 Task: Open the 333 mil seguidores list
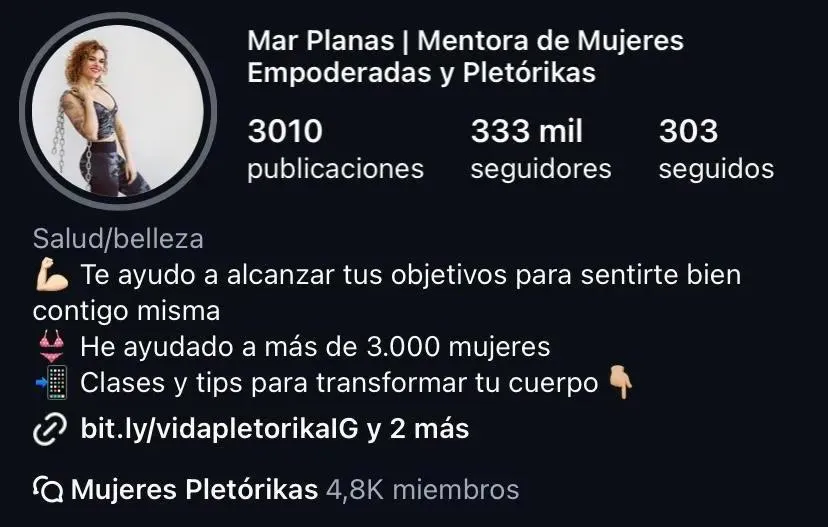pyautogui.click(x=540, y=150)
